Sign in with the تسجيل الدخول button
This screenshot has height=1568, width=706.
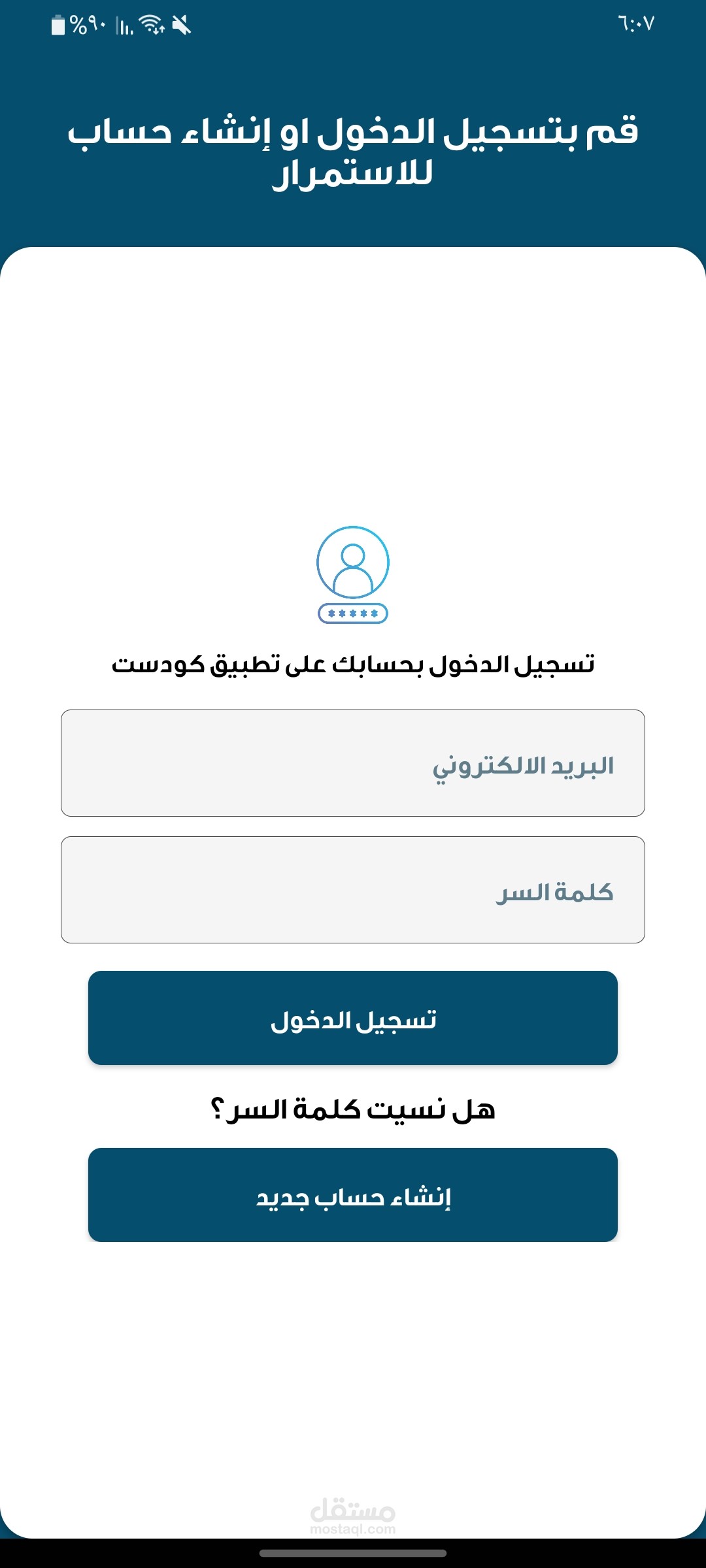click(x=353, y=1018)
